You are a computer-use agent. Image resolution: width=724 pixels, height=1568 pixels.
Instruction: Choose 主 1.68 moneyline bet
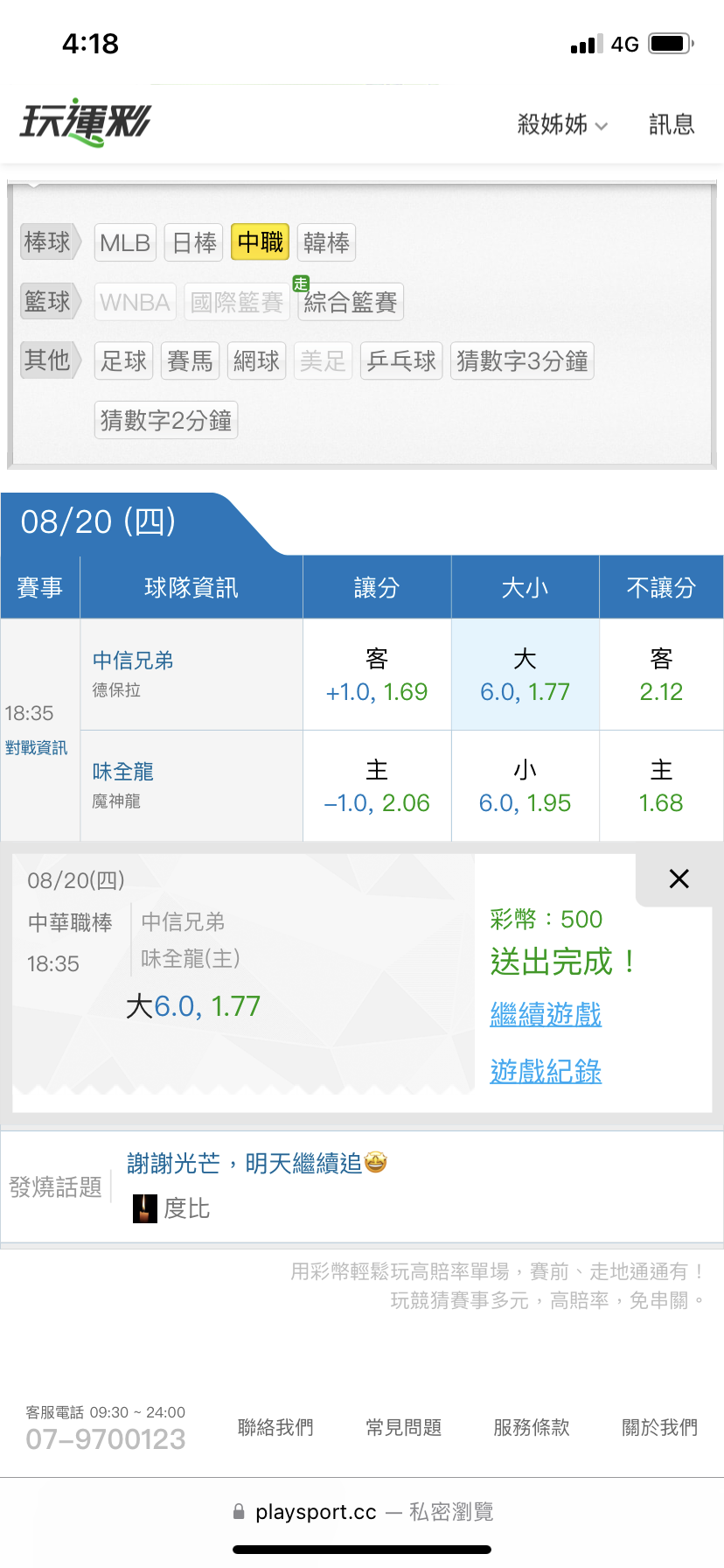pos(661,786)
